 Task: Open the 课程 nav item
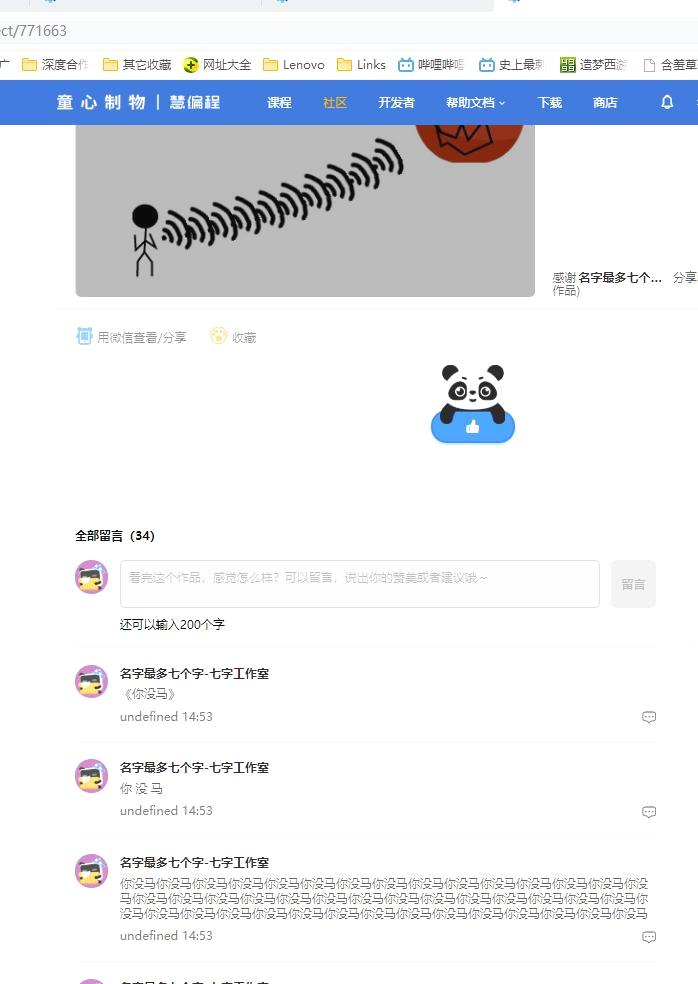point(279,102)
